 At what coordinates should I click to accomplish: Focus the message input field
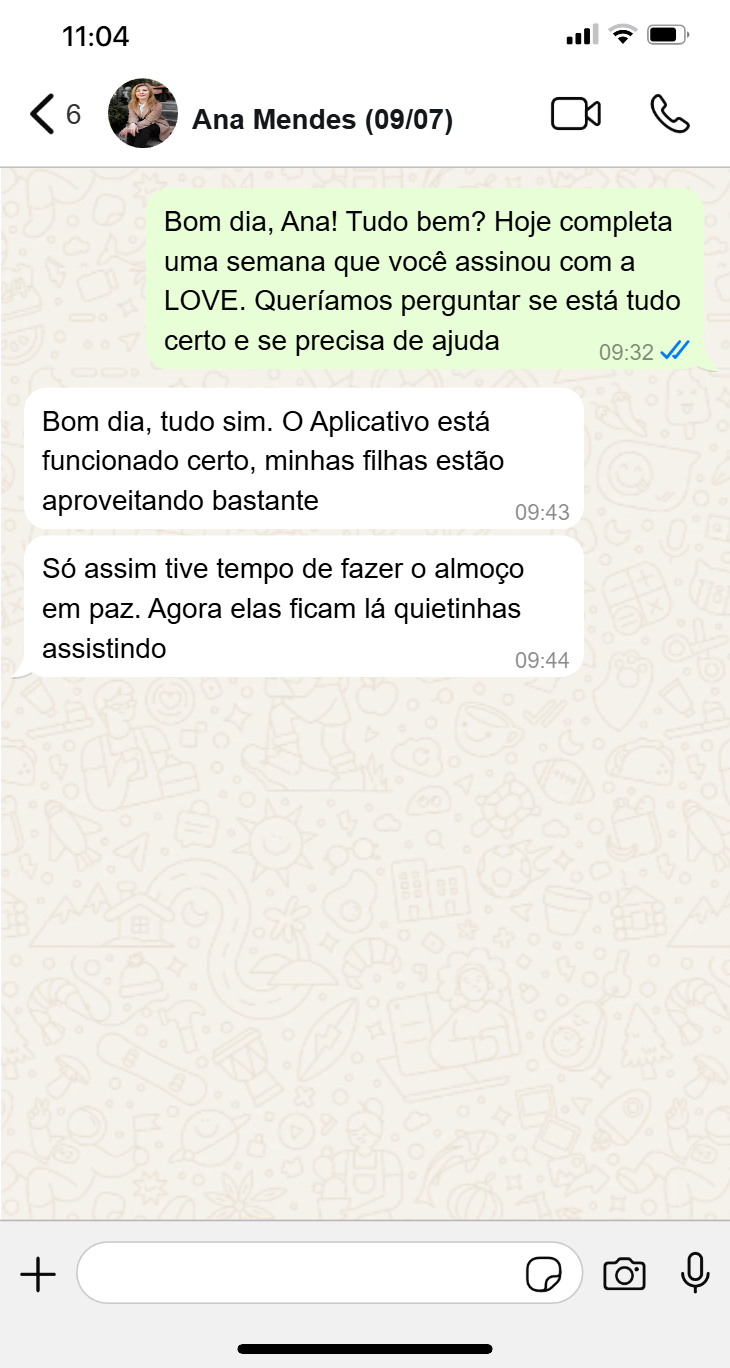click(300, 1273)
